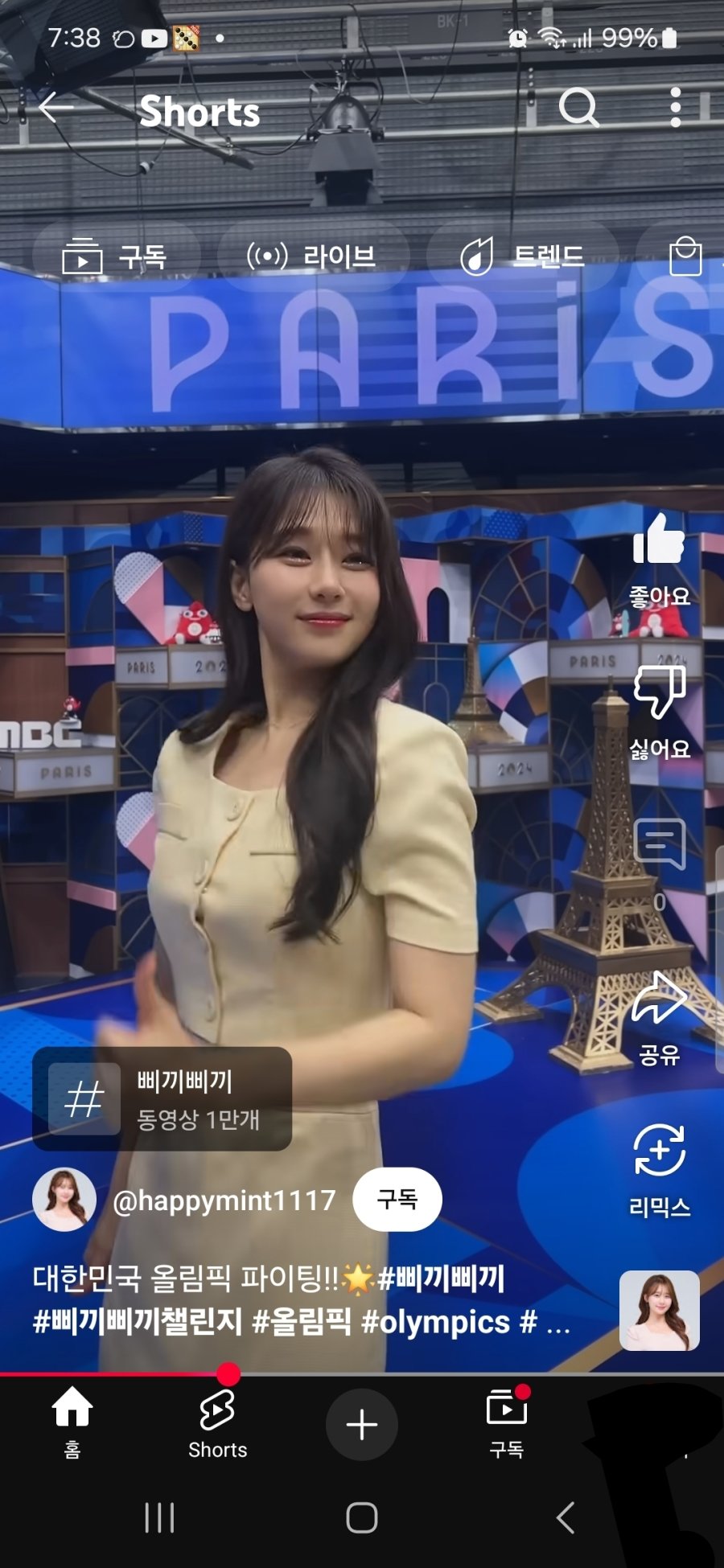Subscribe to @happymint1117 with 구독 button
This screenshot has height=1568, width=724.
pyautogui.click(x=397, y=1200)
